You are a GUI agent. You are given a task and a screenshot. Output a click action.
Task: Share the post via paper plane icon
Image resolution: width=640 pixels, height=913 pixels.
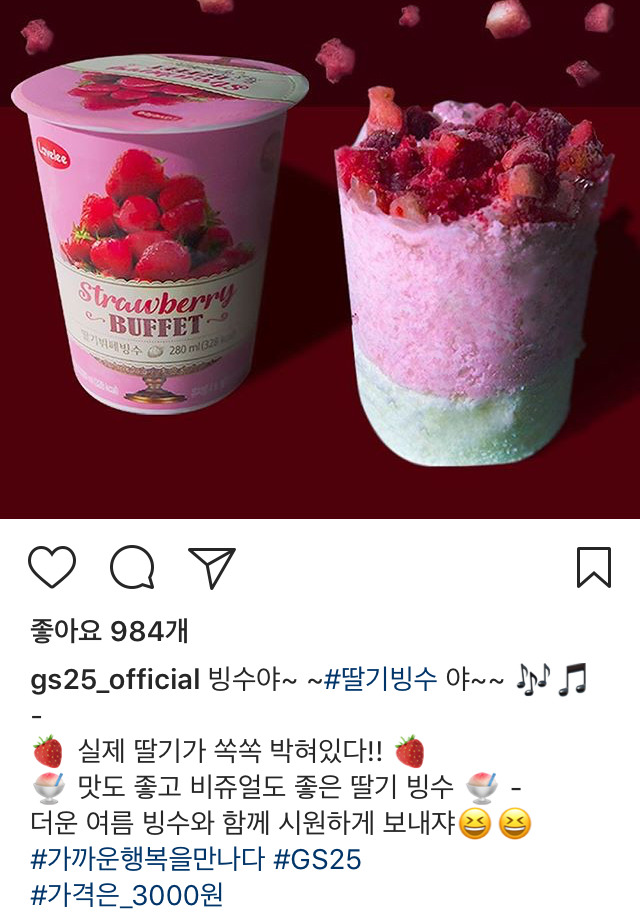(212, 567)
